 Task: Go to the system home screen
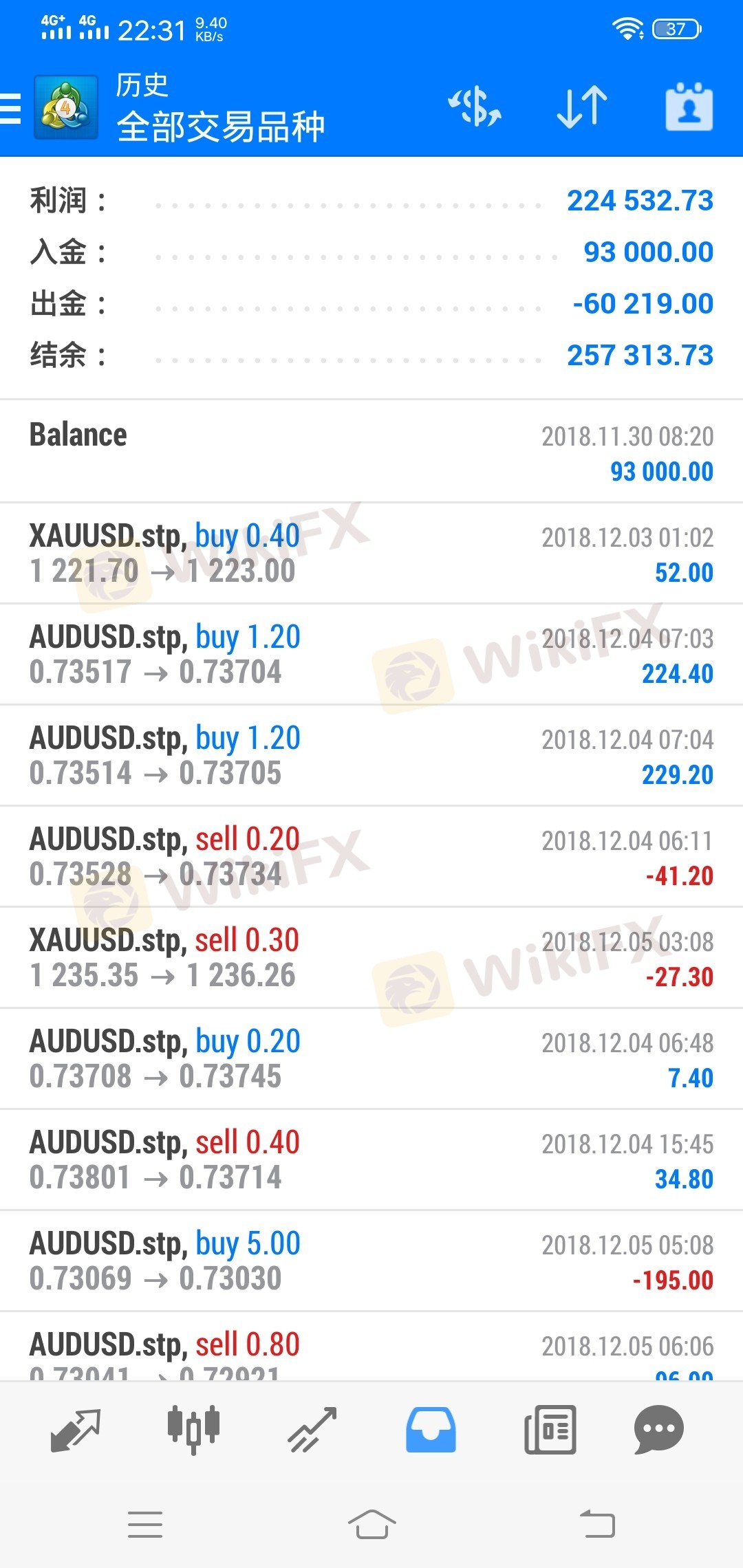pos(371,1525)
